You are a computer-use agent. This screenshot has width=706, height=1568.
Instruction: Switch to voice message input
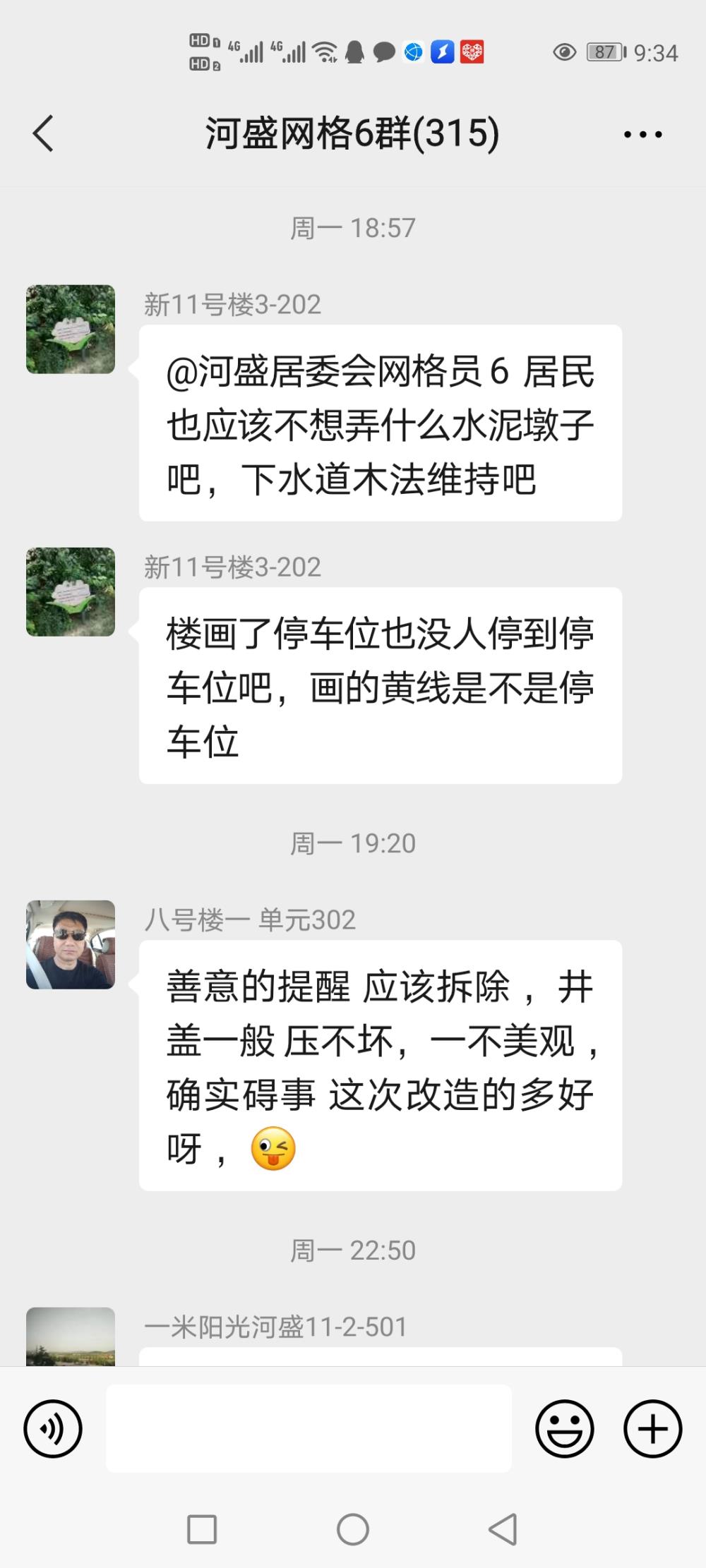pyautogui.click(x=53, y=1429)
